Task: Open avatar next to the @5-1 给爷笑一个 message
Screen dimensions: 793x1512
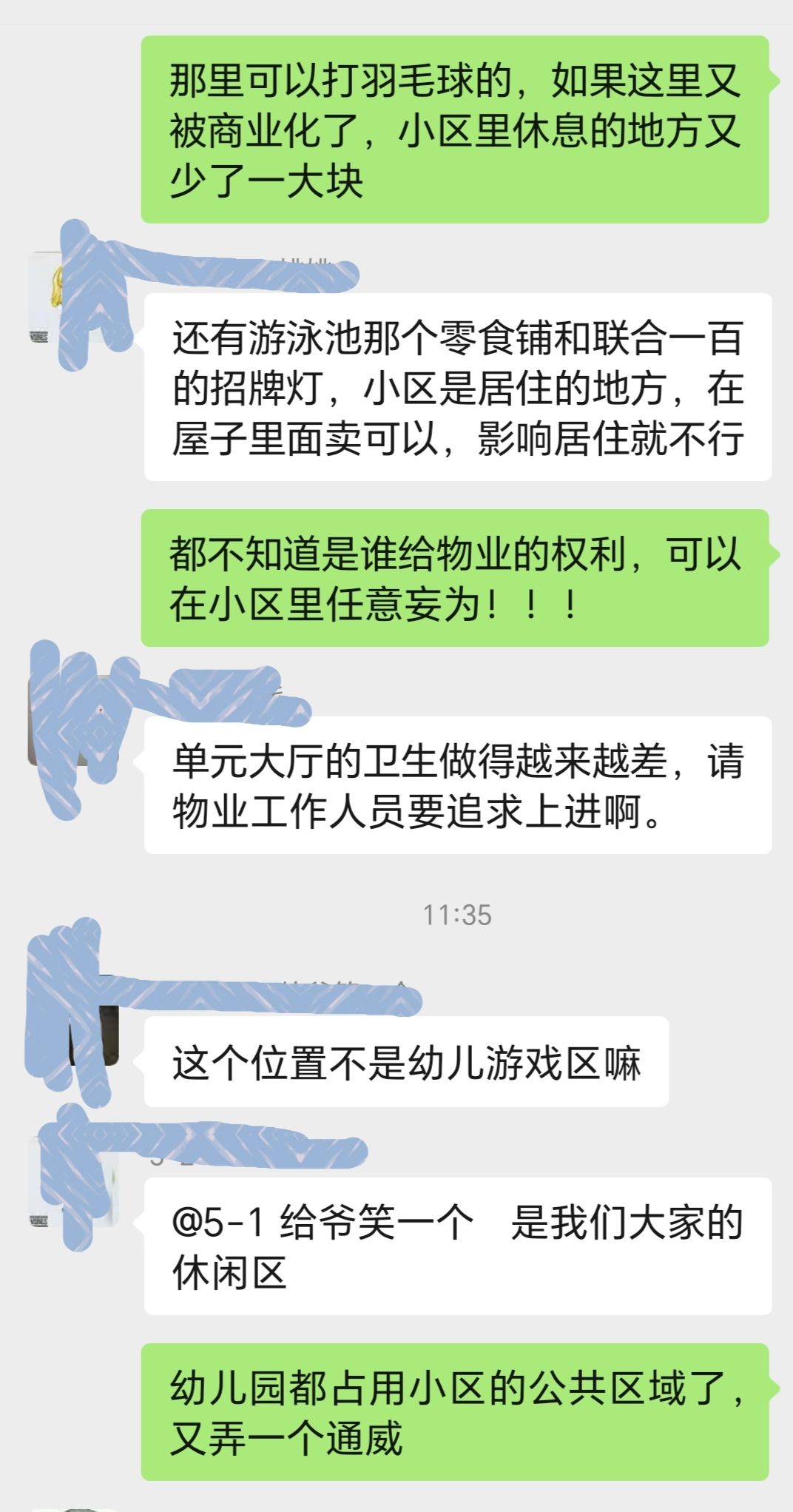Action: [x=72, y=1182]
